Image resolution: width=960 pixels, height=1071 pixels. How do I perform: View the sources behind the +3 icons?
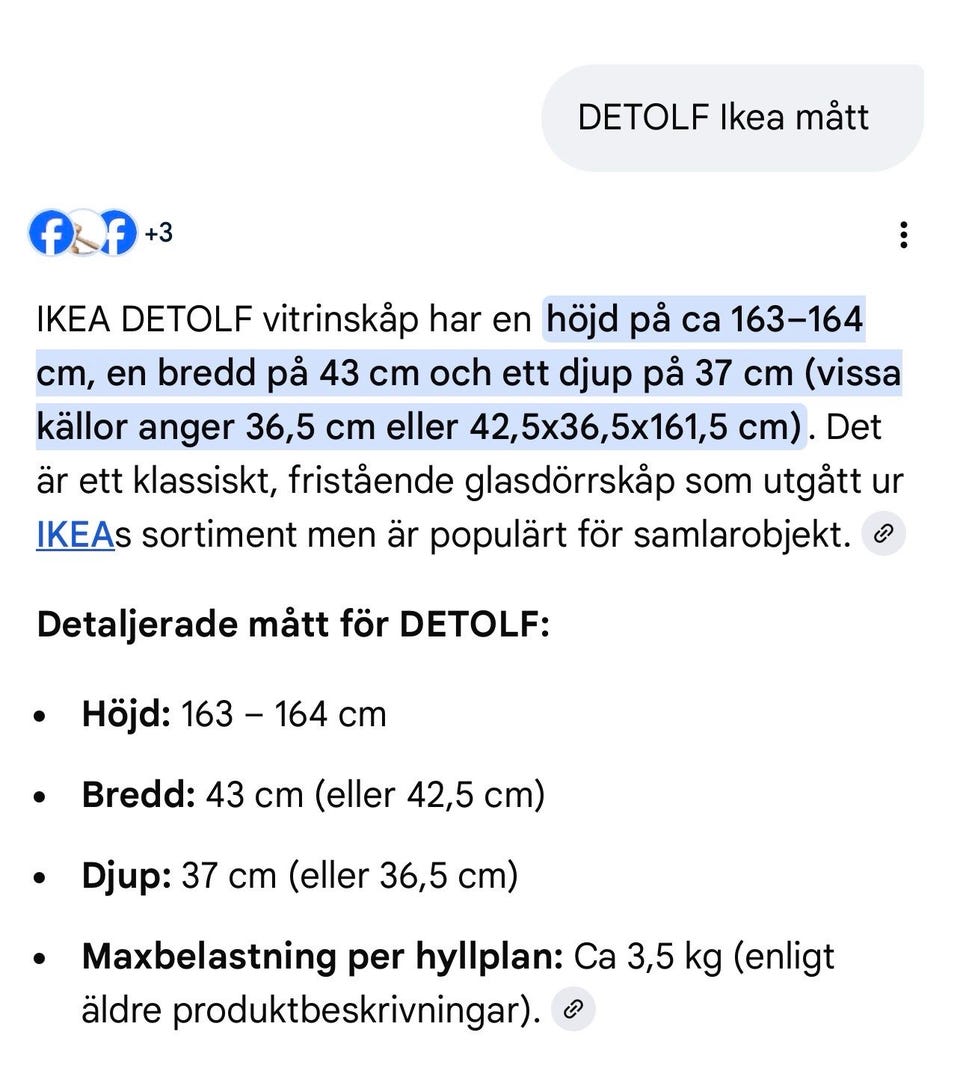100,234
